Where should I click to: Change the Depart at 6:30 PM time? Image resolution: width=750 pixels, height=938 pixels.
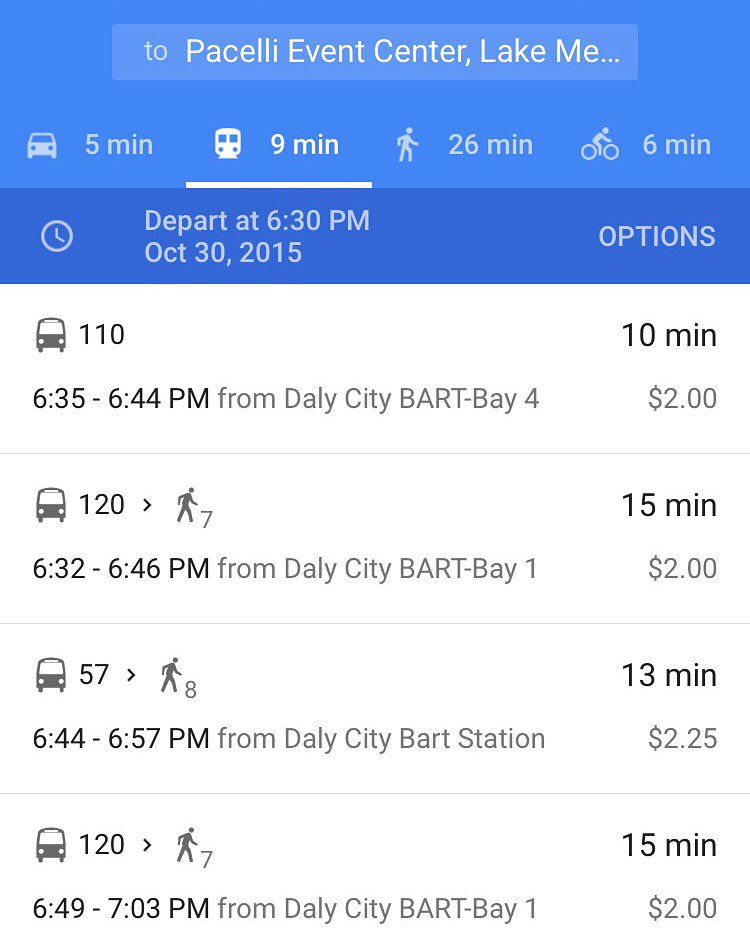256,236
